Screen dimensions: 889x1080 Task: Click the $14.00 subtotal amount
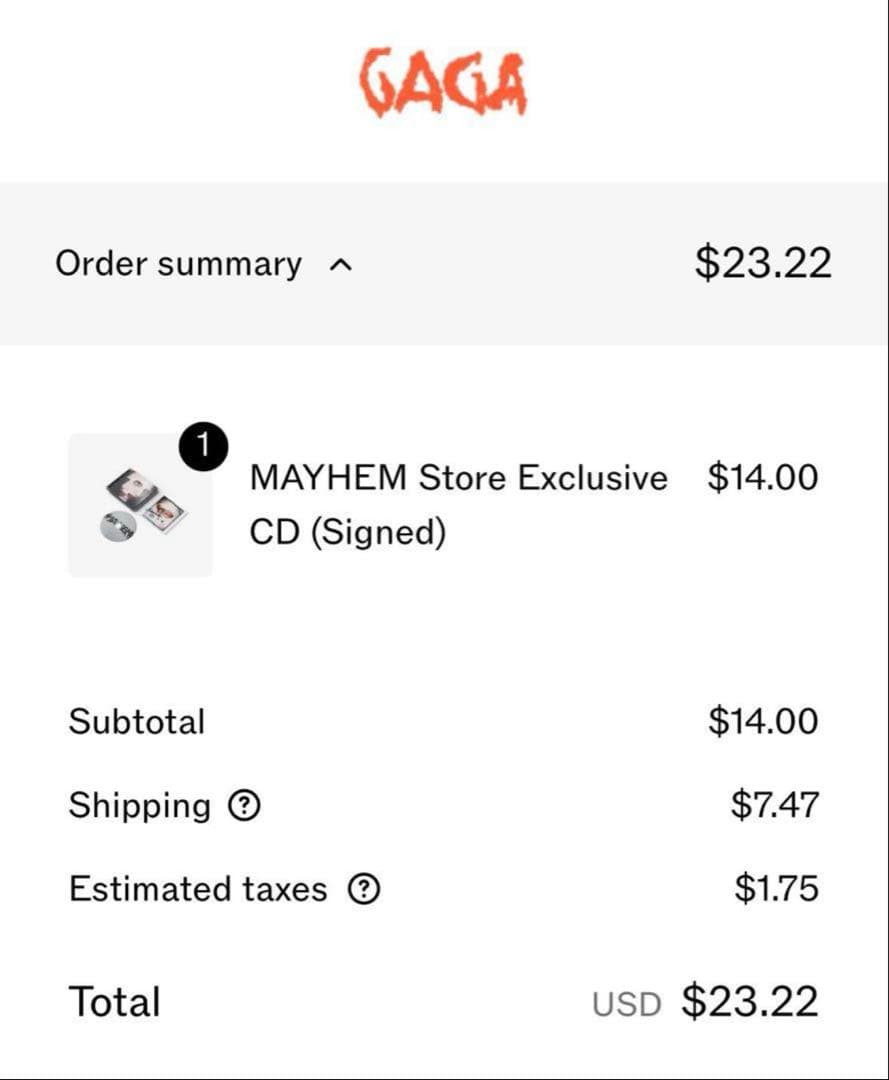[765, 720]
